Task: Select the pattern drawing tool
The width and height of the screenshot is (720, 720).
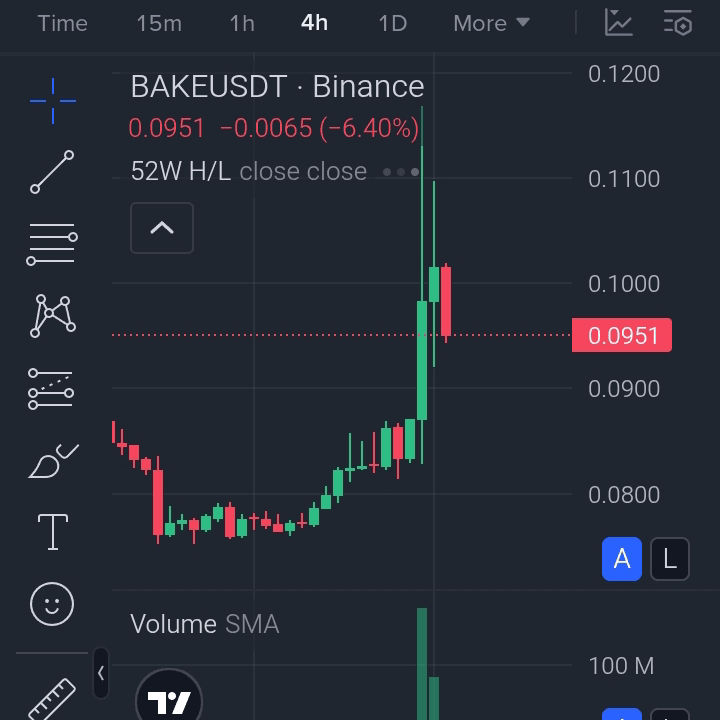Action: tap(52, 315)
